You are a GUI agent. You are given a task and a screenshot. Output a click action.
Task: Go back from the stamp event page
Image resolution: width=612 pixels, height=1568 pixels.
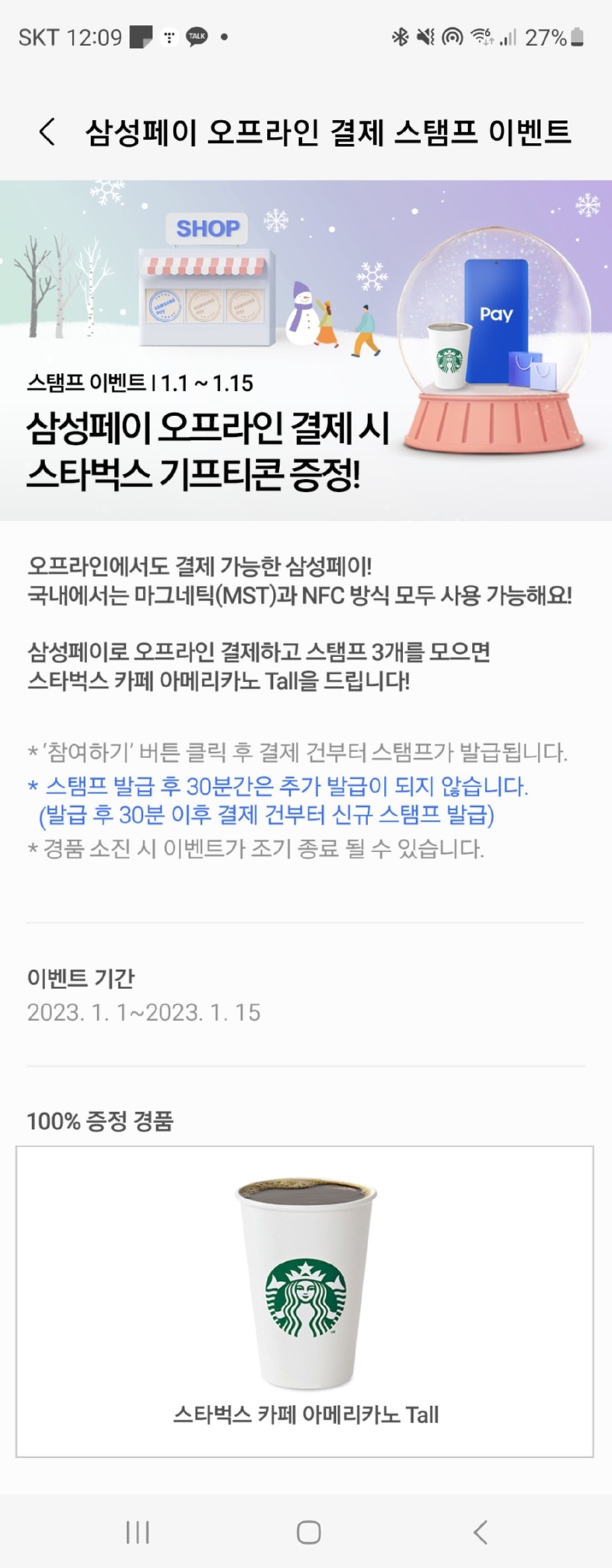click(47, 132)
